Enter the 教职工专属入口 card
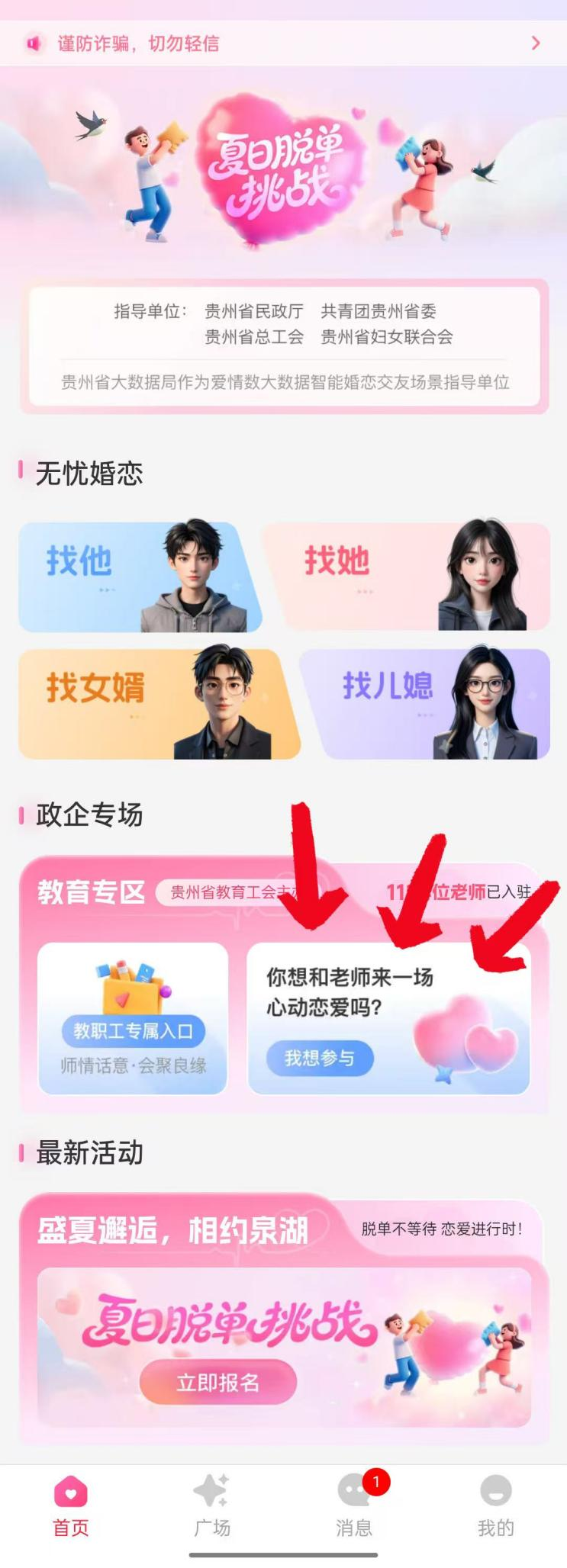The height and width of the screenshot is (1568, 567). 134,1019
